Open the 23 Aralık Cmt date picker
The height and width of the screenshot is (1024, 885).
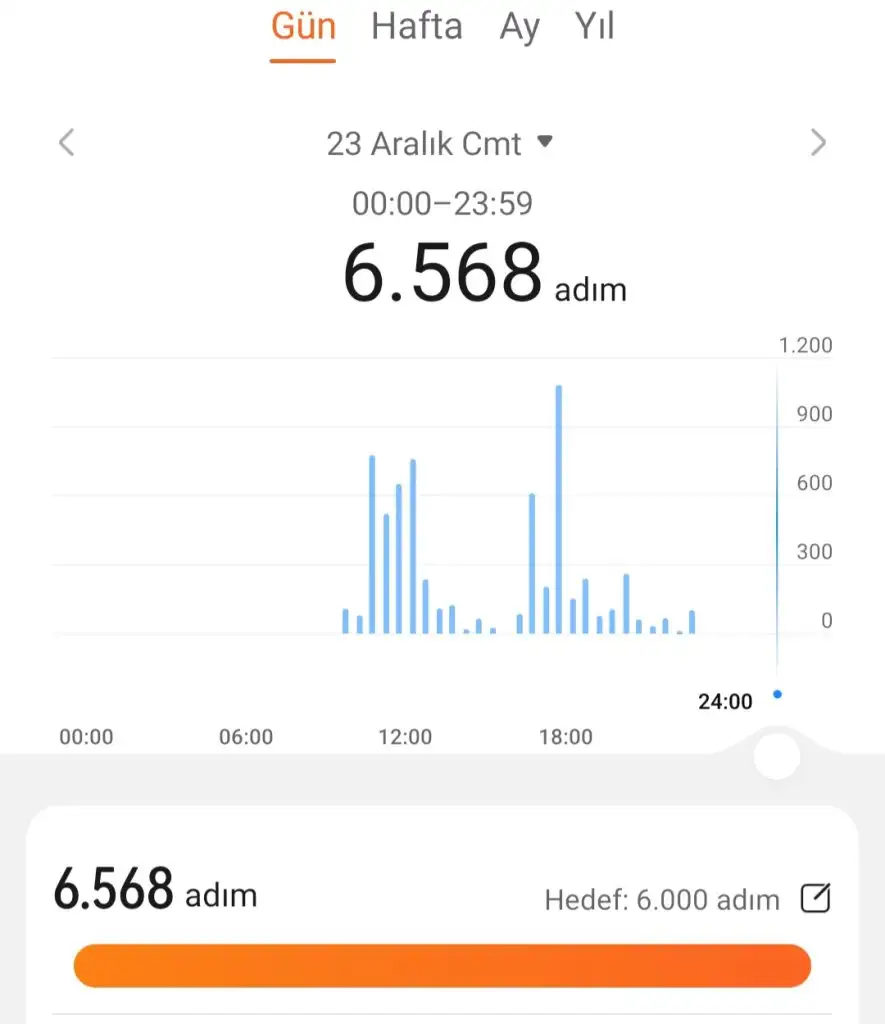point(440,143)
